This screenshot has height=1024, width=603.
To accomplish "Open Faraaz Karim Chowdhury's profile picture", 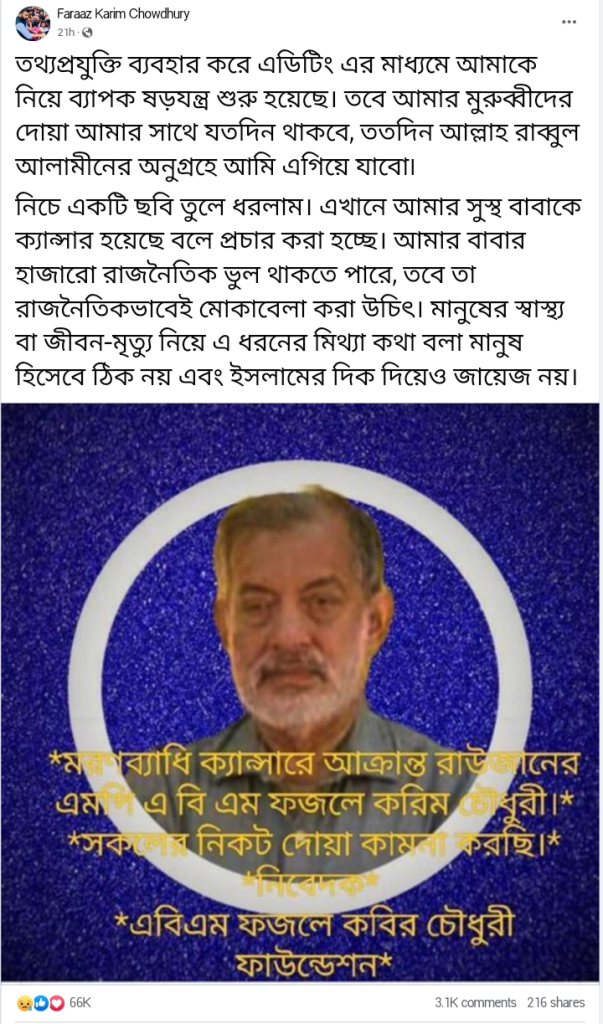I will coord(33,22).
